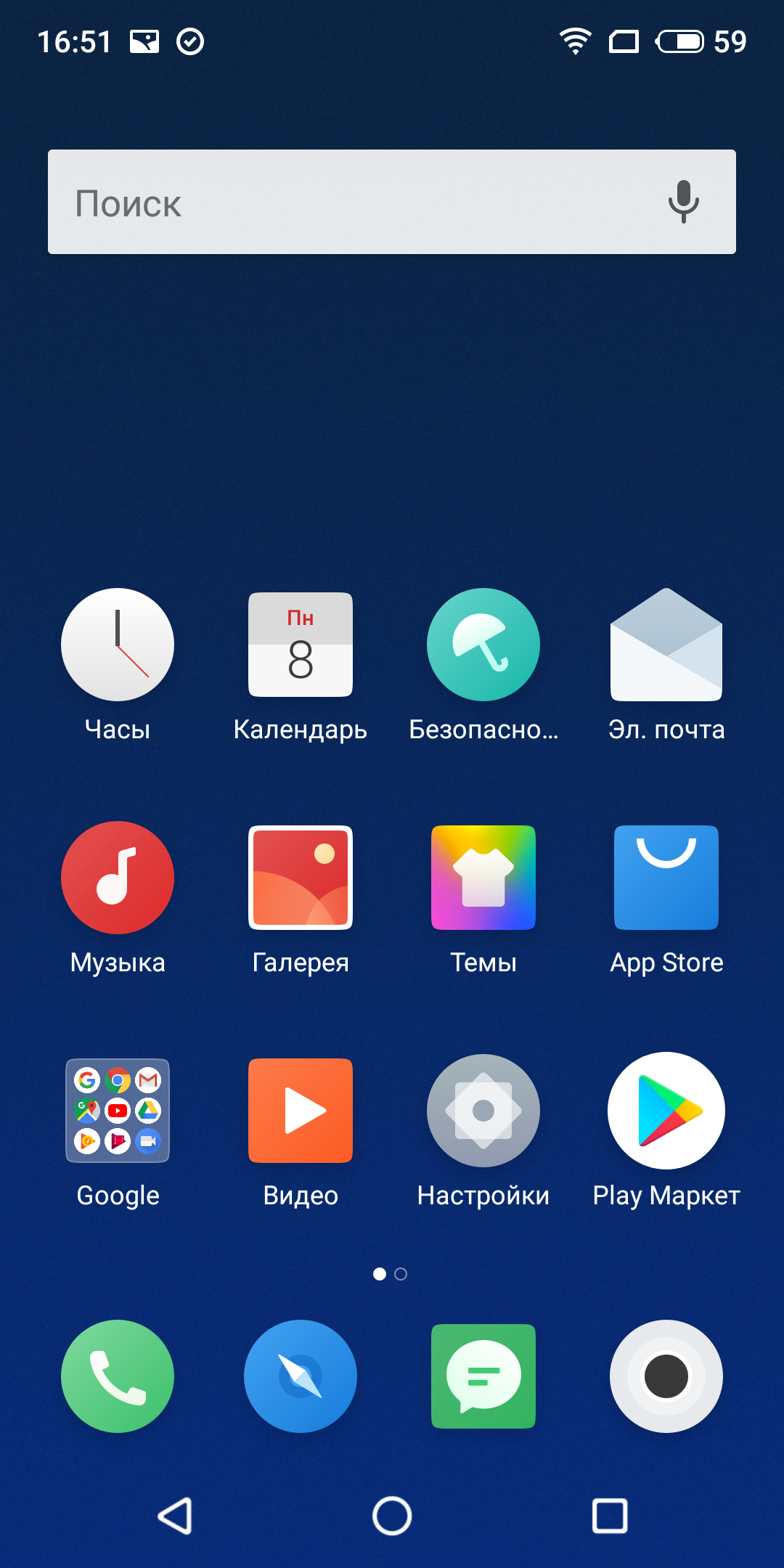This screenshot has width=784, height=1568.
Task: Open the Видео app
Action: [x=301, y=1111]
